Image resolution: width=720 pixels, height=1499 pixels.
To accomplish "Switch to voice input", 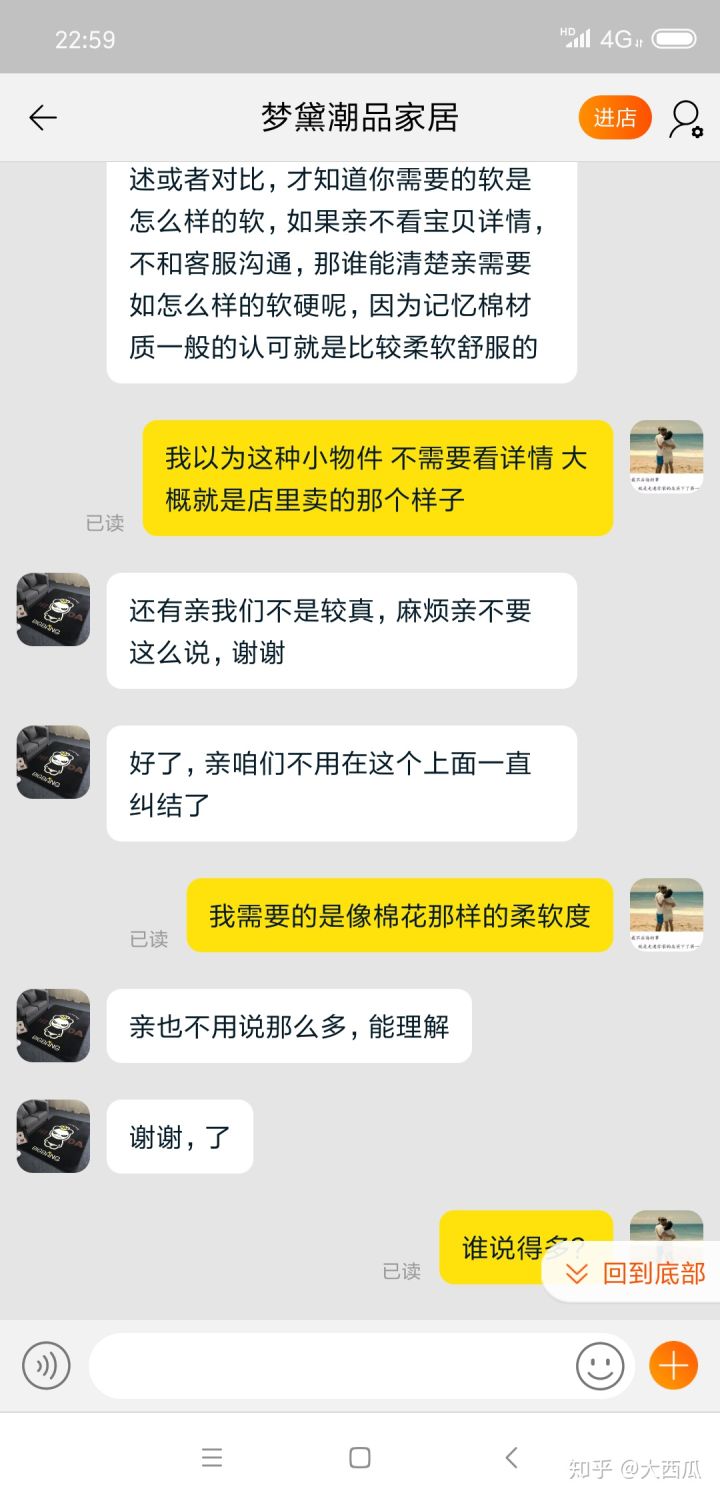I will 46,1366.
